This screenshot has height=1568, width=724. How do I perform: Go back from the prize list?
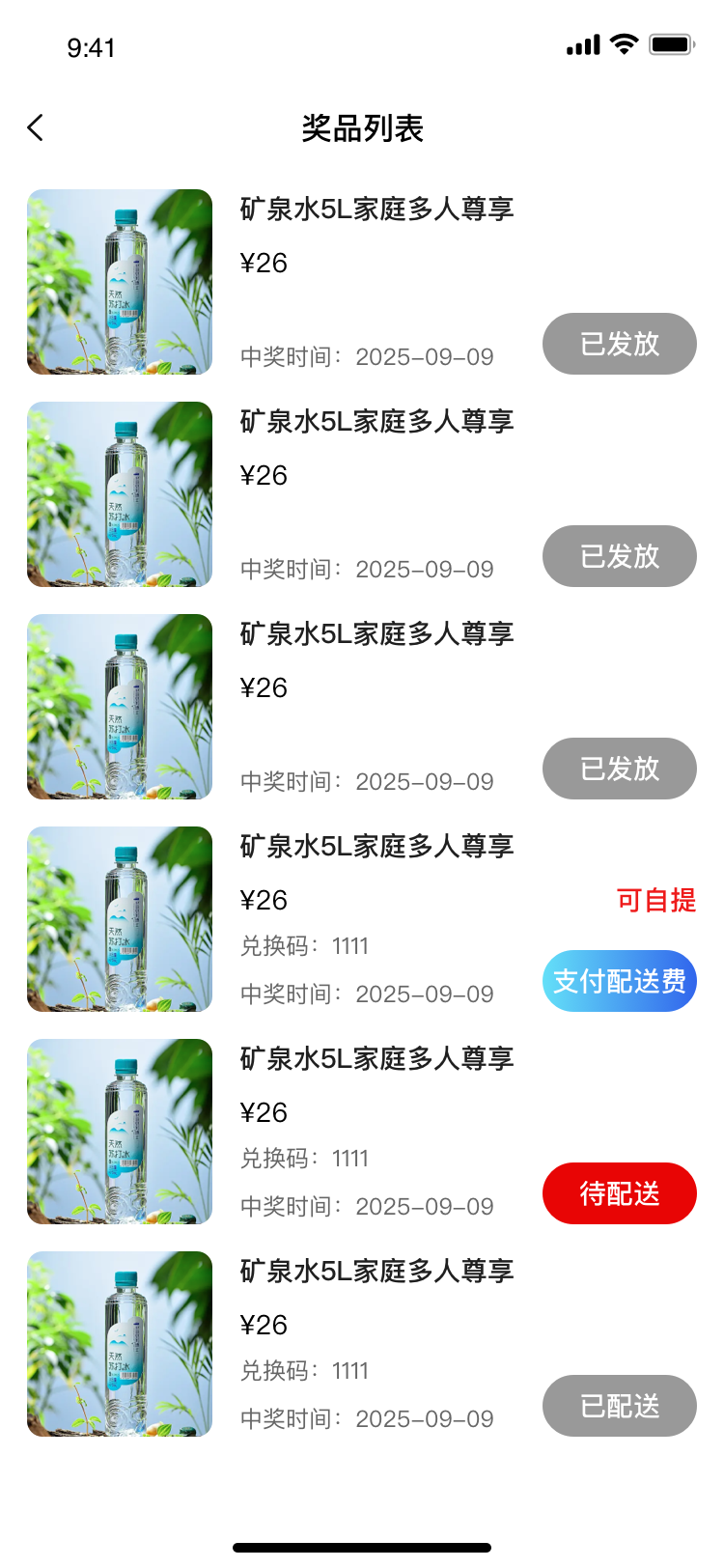36,127
